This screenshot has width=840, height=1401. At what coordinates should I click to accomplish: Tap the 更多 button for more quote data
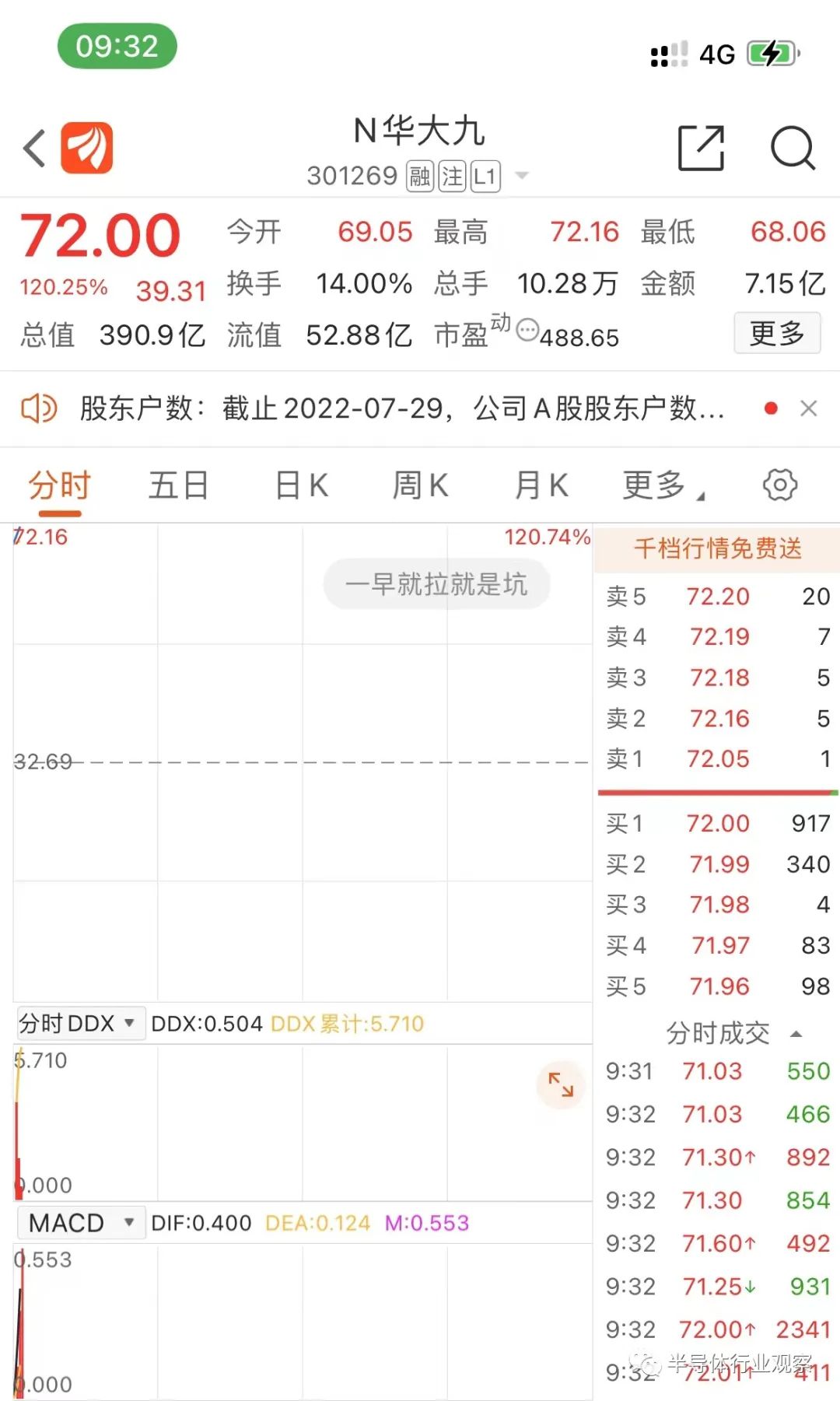point(777,333)
